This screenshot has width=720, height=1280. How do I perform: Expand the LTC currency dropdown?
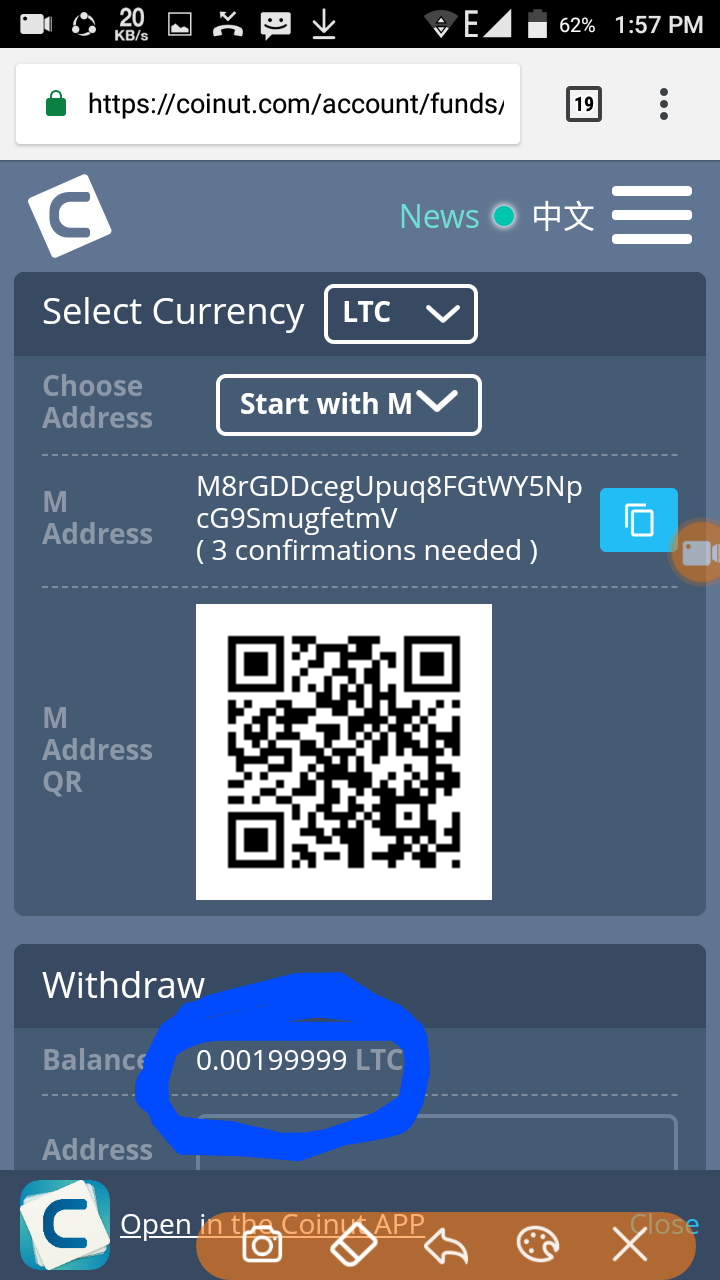(x=401, y=313)
